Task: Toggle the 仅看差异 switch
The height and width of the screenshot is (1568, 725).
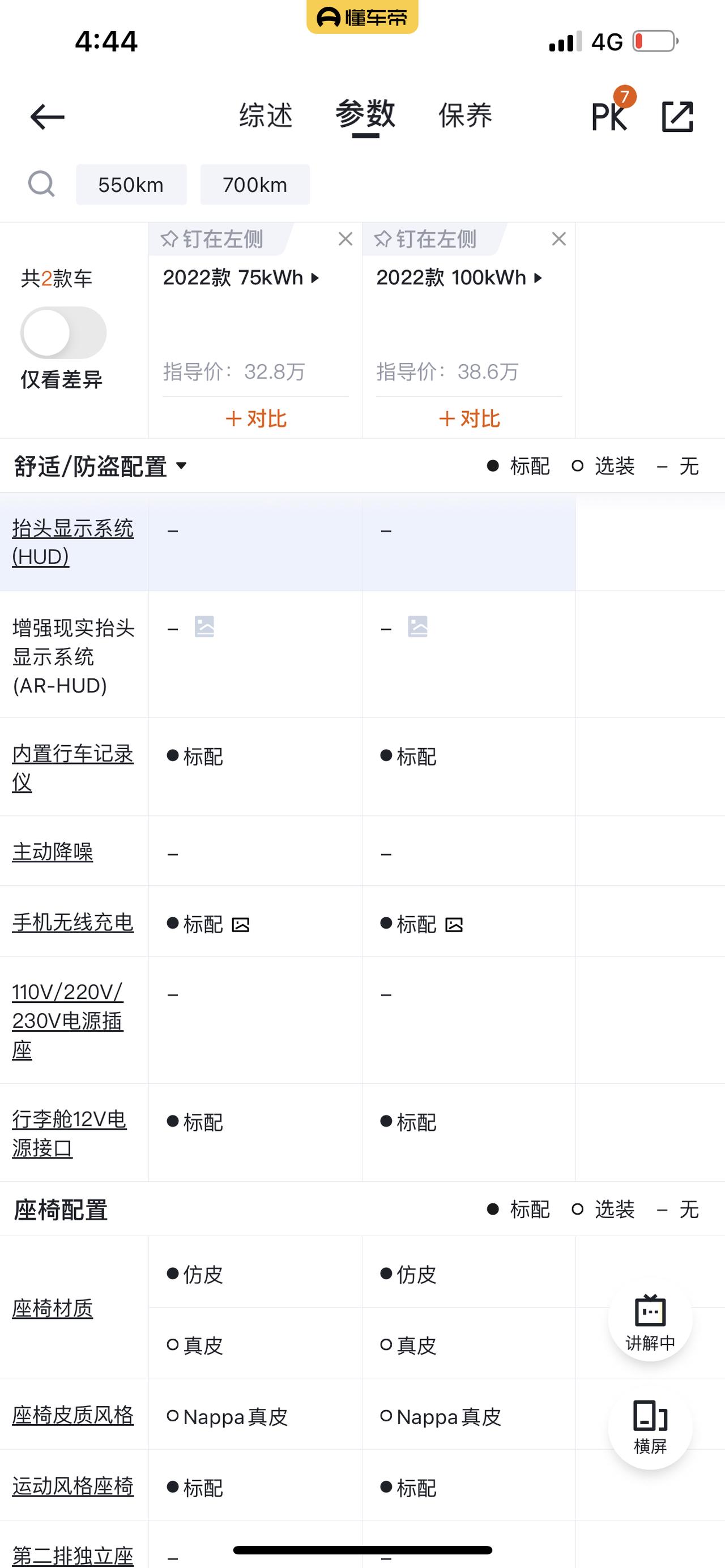Action: click(63, 332)
